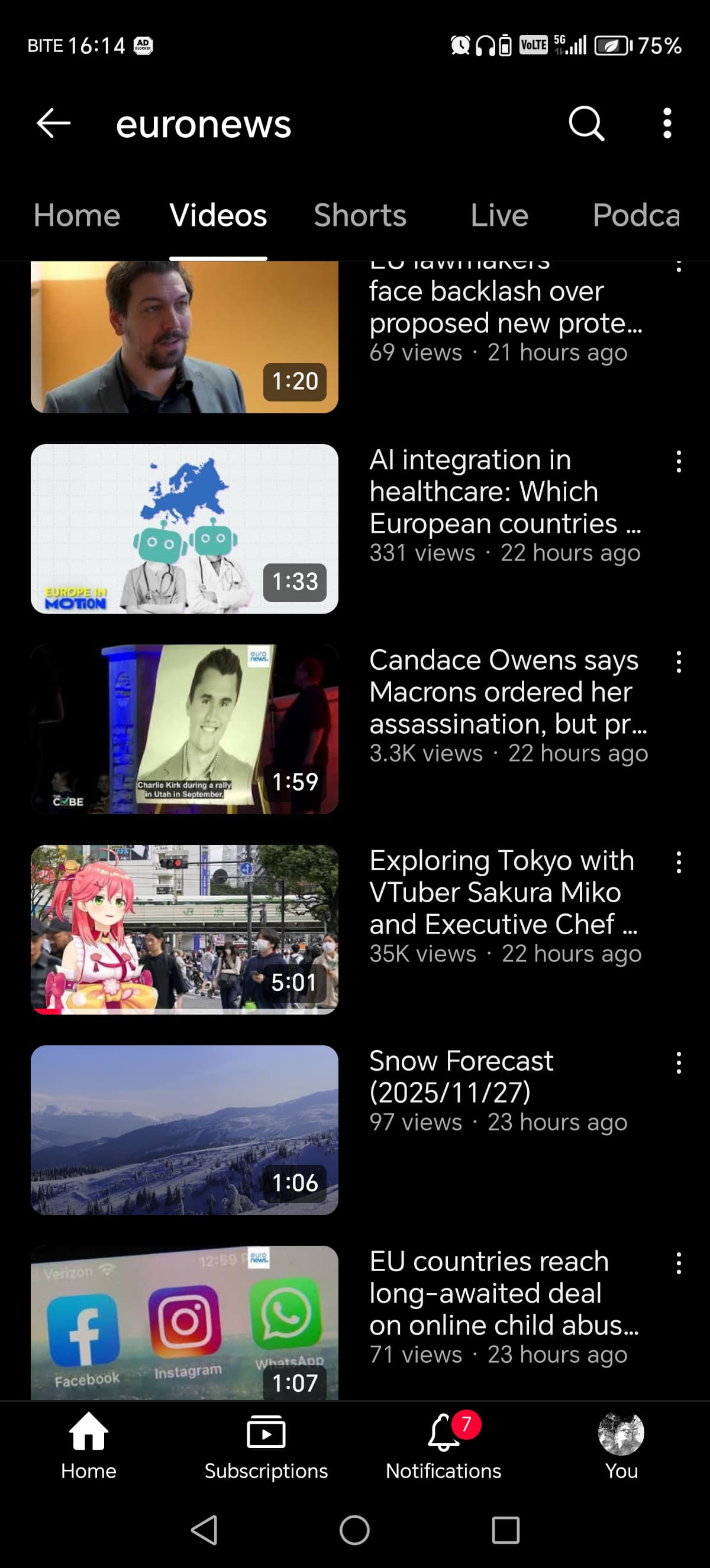Open options for Exploring Tokyo video
The height and width of the screenshot is (1568, 710).
tap(678, 863)
